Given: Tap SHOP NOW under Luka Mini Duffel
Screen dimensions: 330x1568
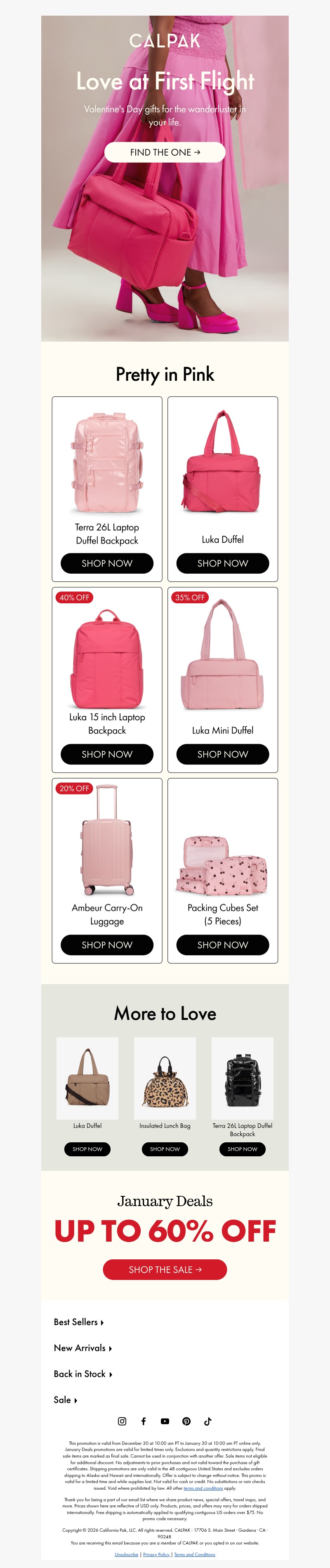Looking at the screenshot, I should 222,754.
